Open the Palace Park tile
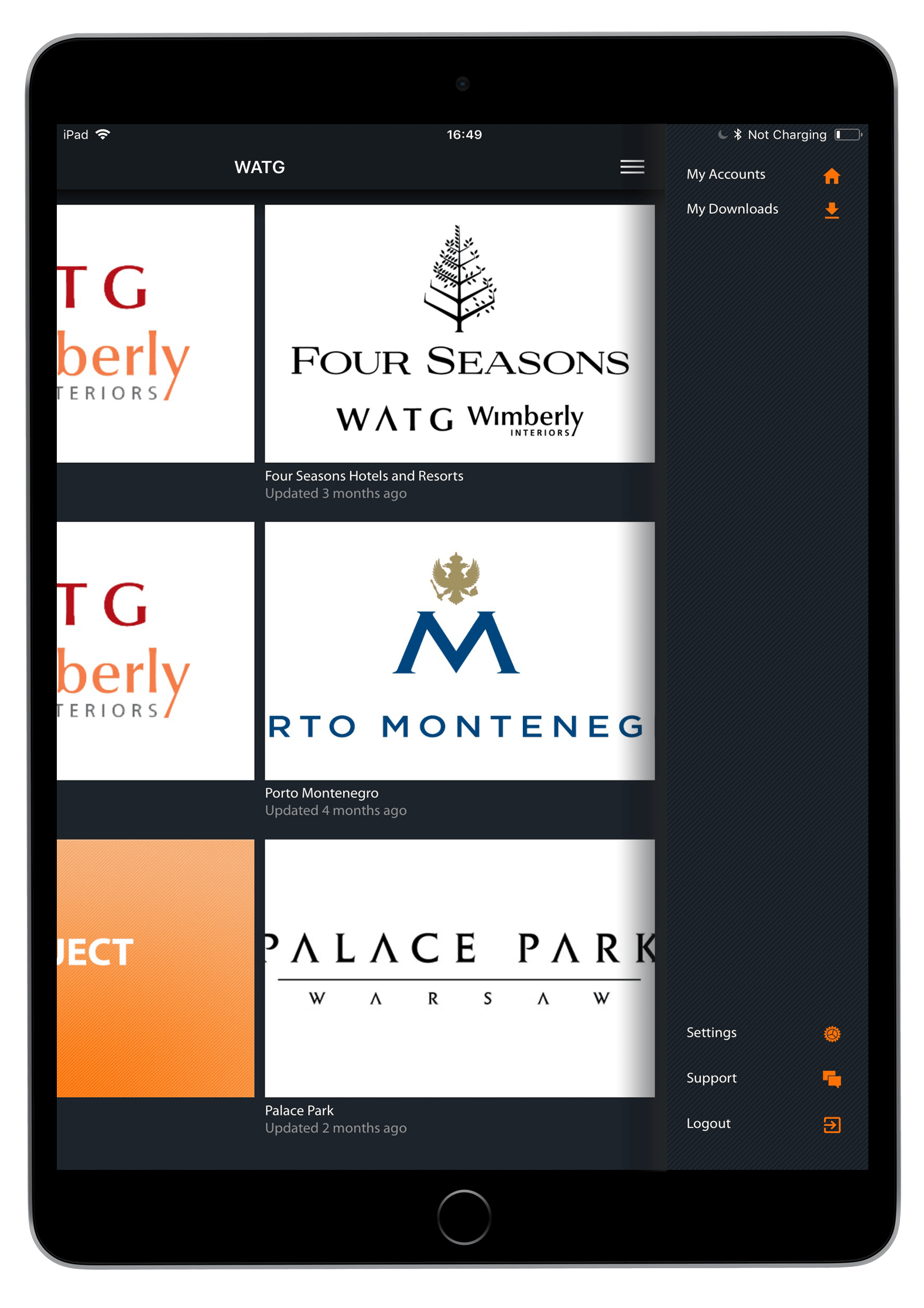Screen dimensions: 924x1308 (460, 968)
